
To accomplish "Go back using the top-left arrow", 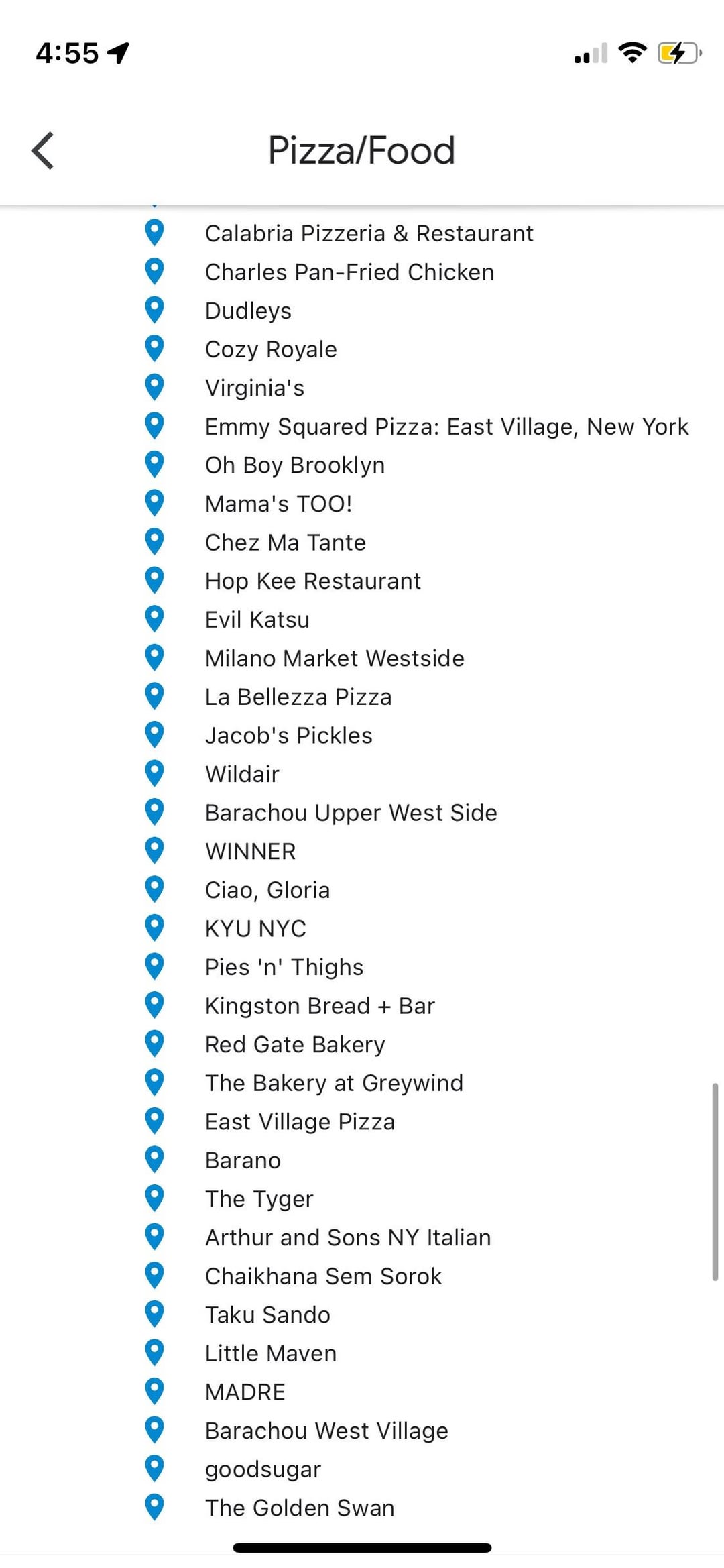I will point(43,150).
